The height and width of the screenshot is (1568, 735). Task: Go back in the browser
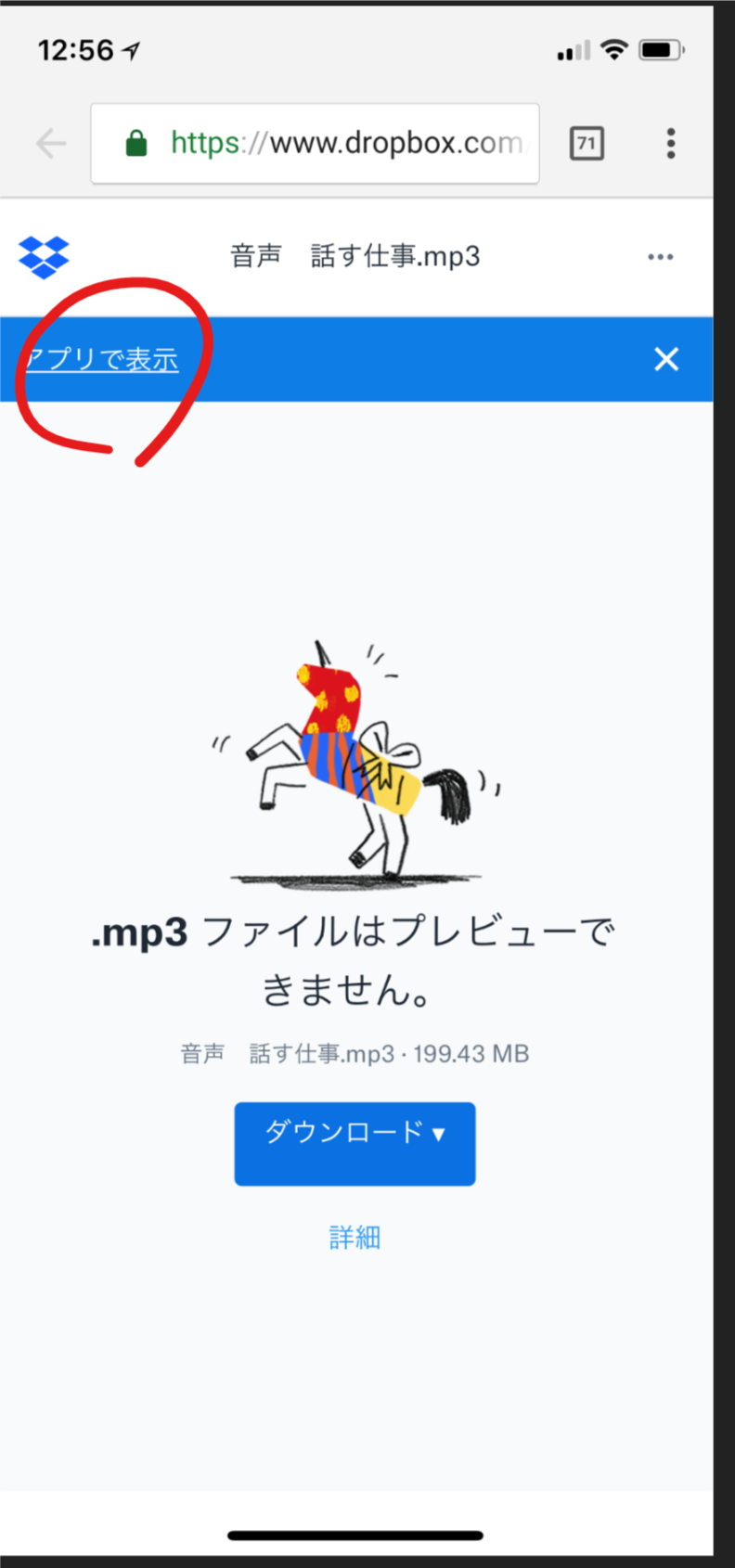51,144
